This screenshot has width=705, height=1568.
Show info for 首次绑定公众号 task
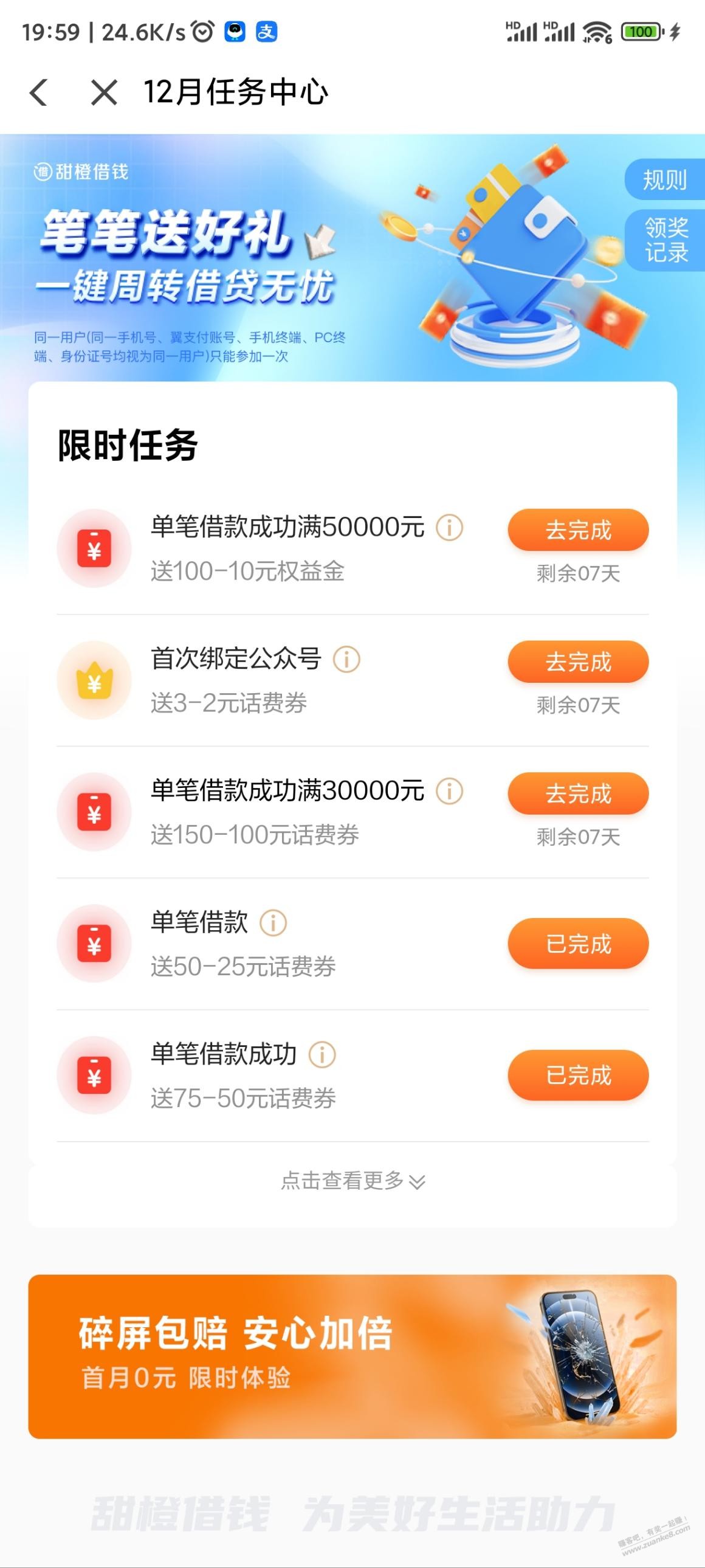(x=346, y=659)
